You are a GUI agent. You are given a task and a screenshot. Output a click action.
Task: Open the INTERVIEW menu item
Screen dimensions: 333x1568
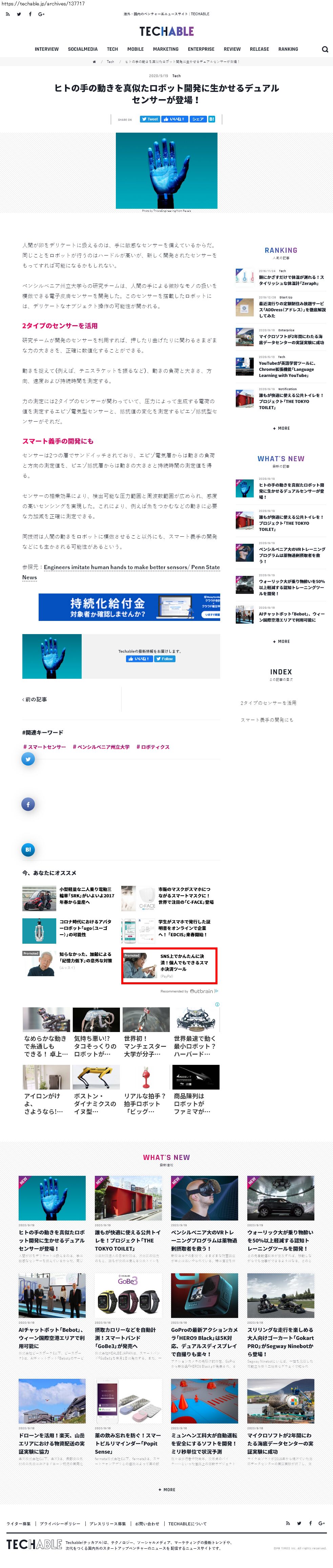pos(46,49)
